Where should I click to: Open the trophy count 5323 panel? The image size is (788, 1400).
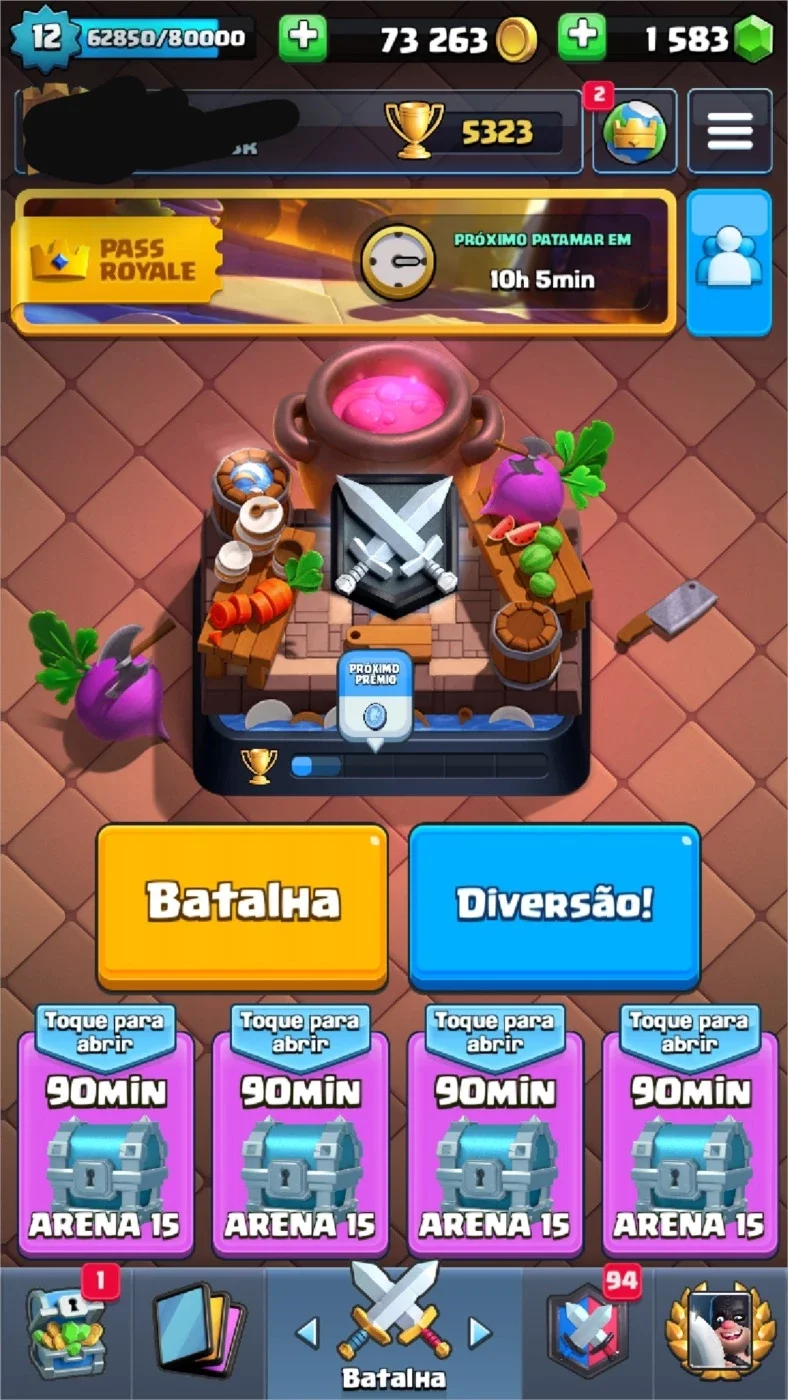tap(474, 131)
